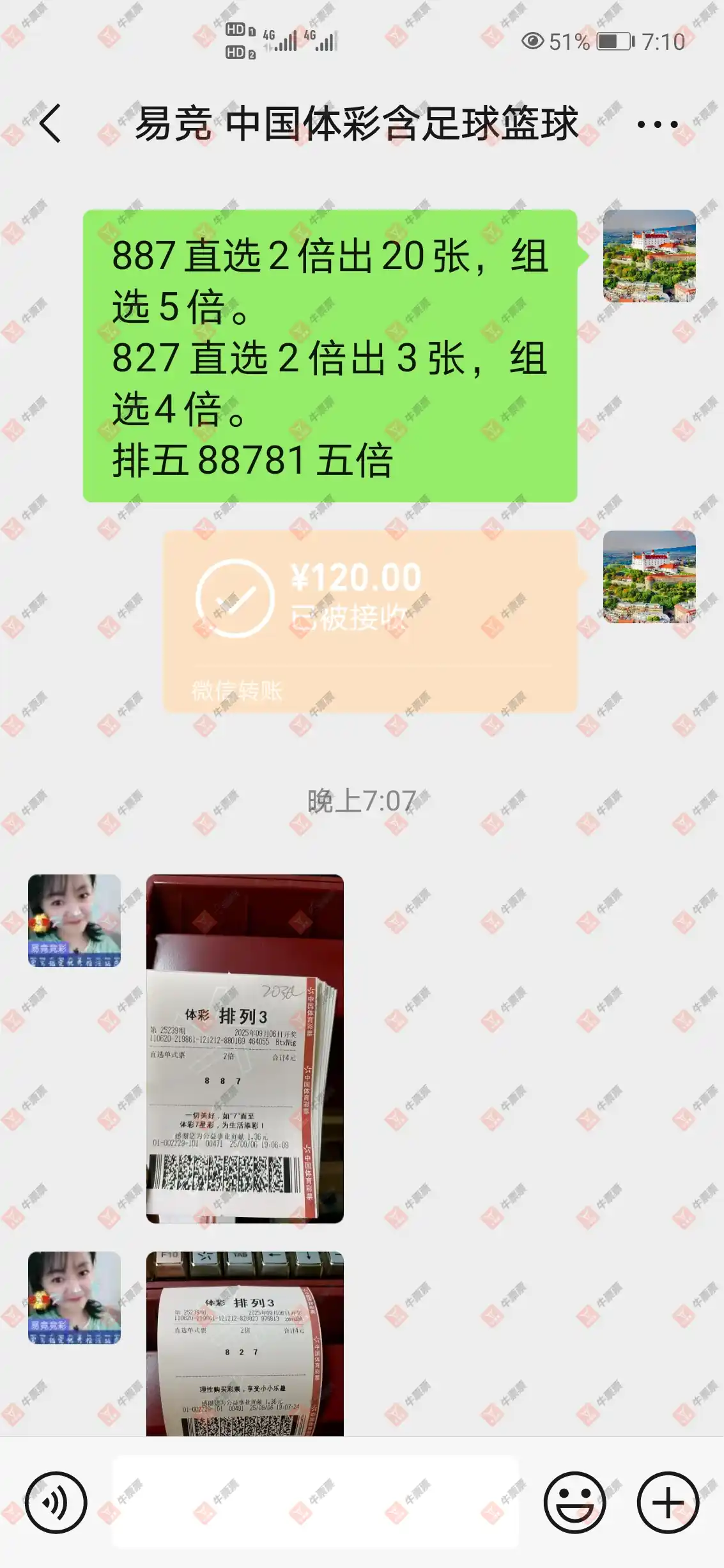The width and height of the screenshot is (724, 1568).
Task: Open the castle avatar beside the green message
Action: tap(649, 256)
